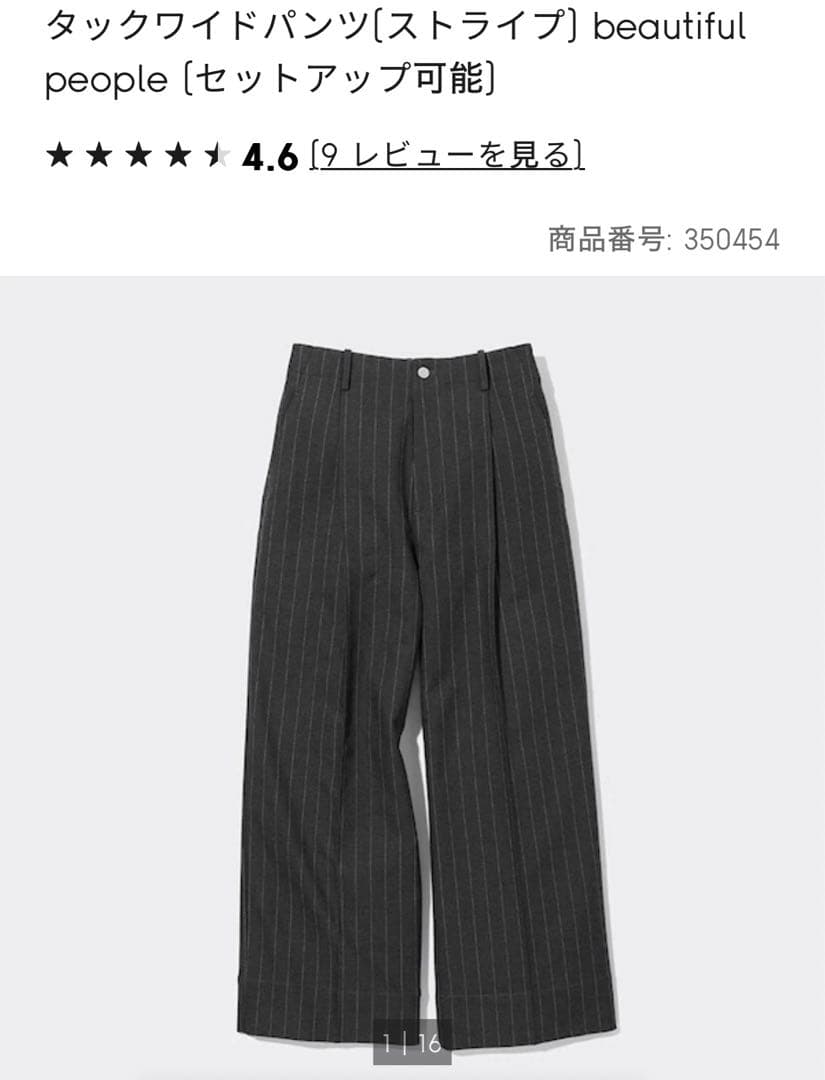The height and width of the screenshot is (1080, 825).
Task: Click the fourth rating star
Action: pos(177,155)
